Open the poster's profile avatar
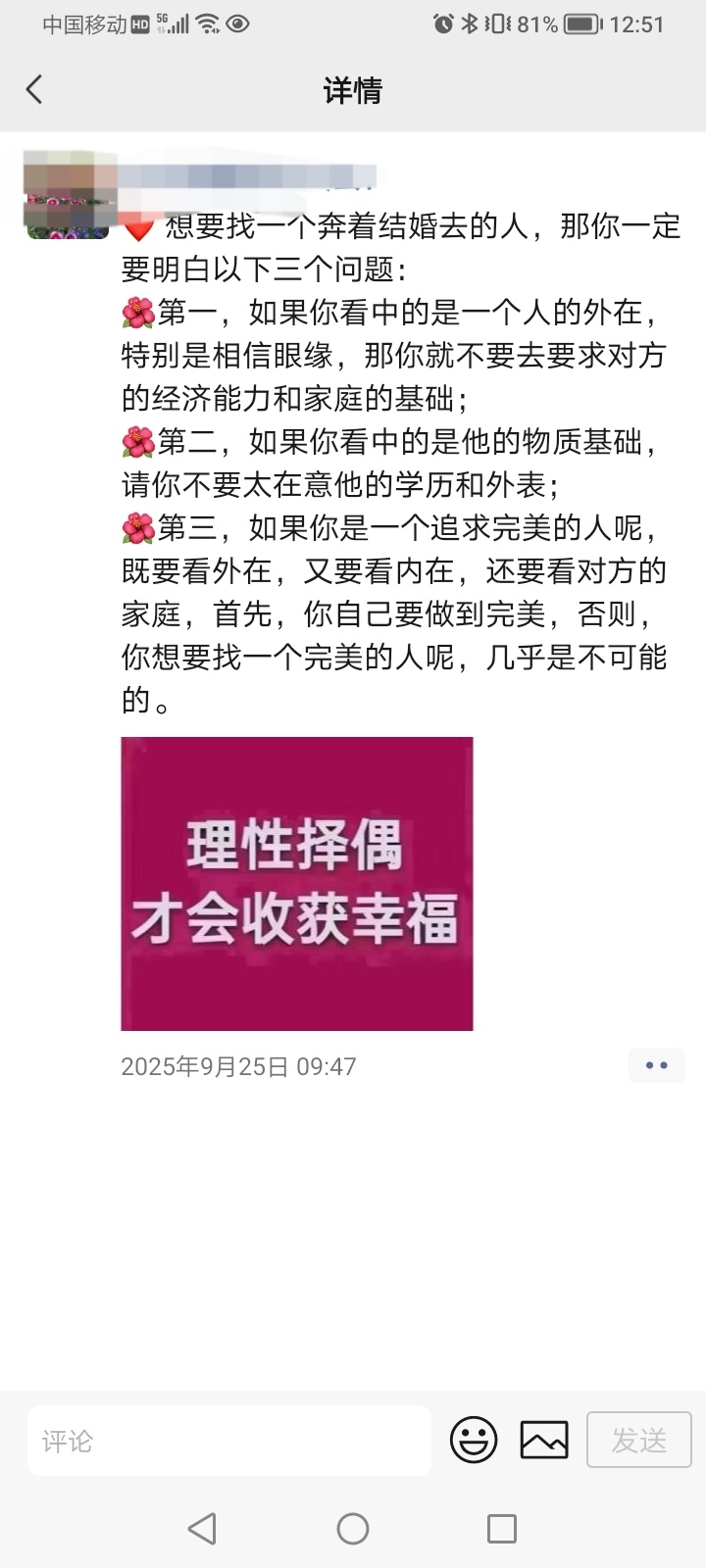Image resolution: width=706 pixels, height=1568 pixels. tap(67, 195)
